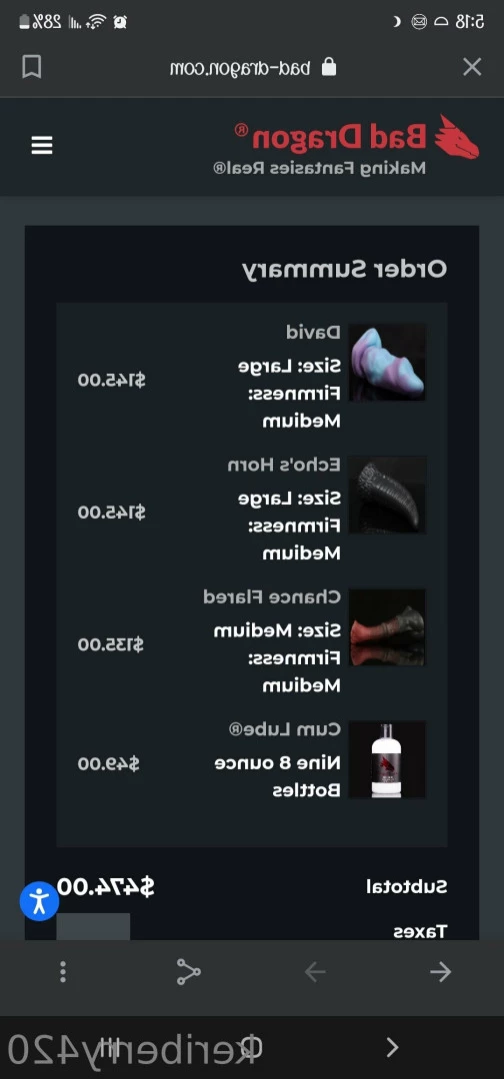This screenshot has height=1079, width=504.
Task: Tap the Bad Dragon logo
Action: click(x=353, y=145)
